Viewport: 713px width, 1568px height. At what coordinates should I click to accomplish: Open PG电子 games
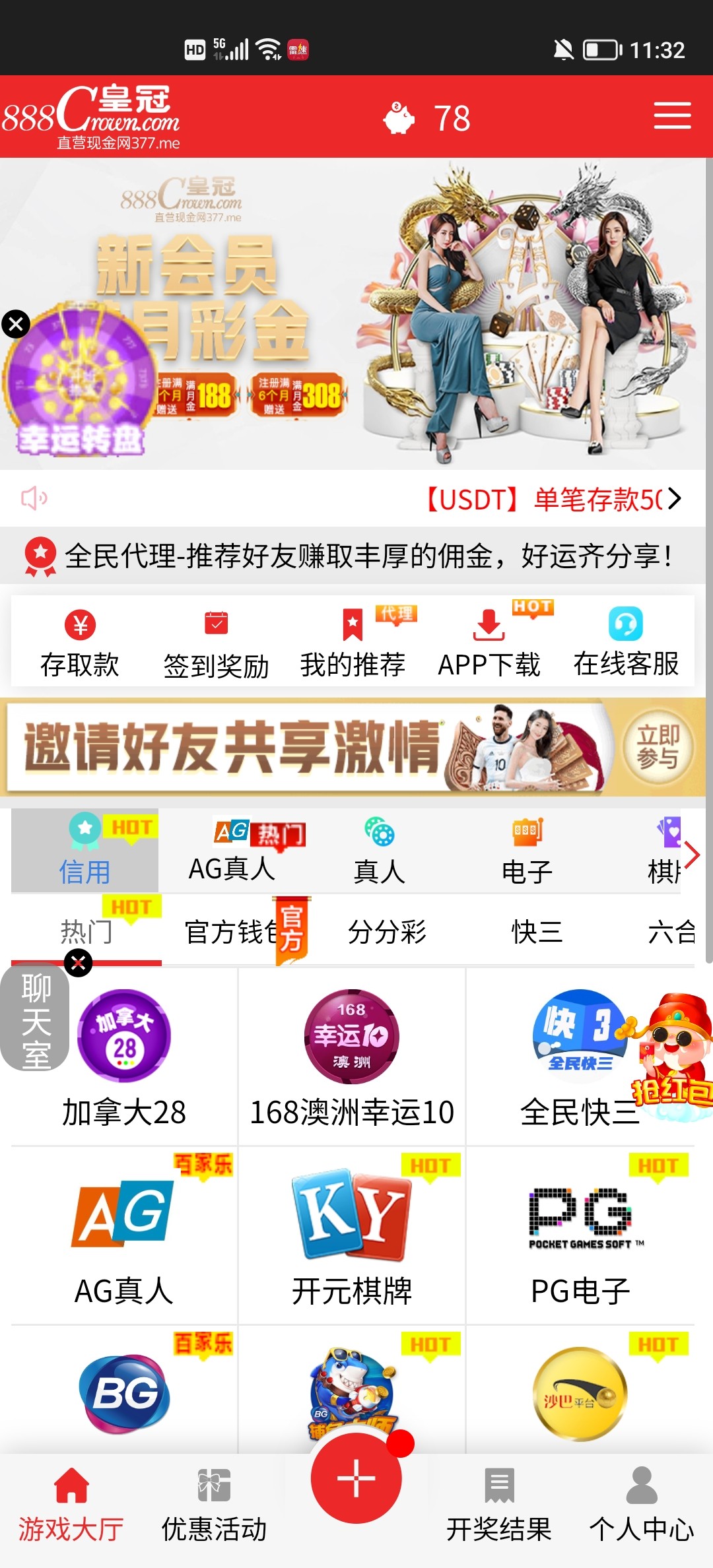click(580, 1235)
